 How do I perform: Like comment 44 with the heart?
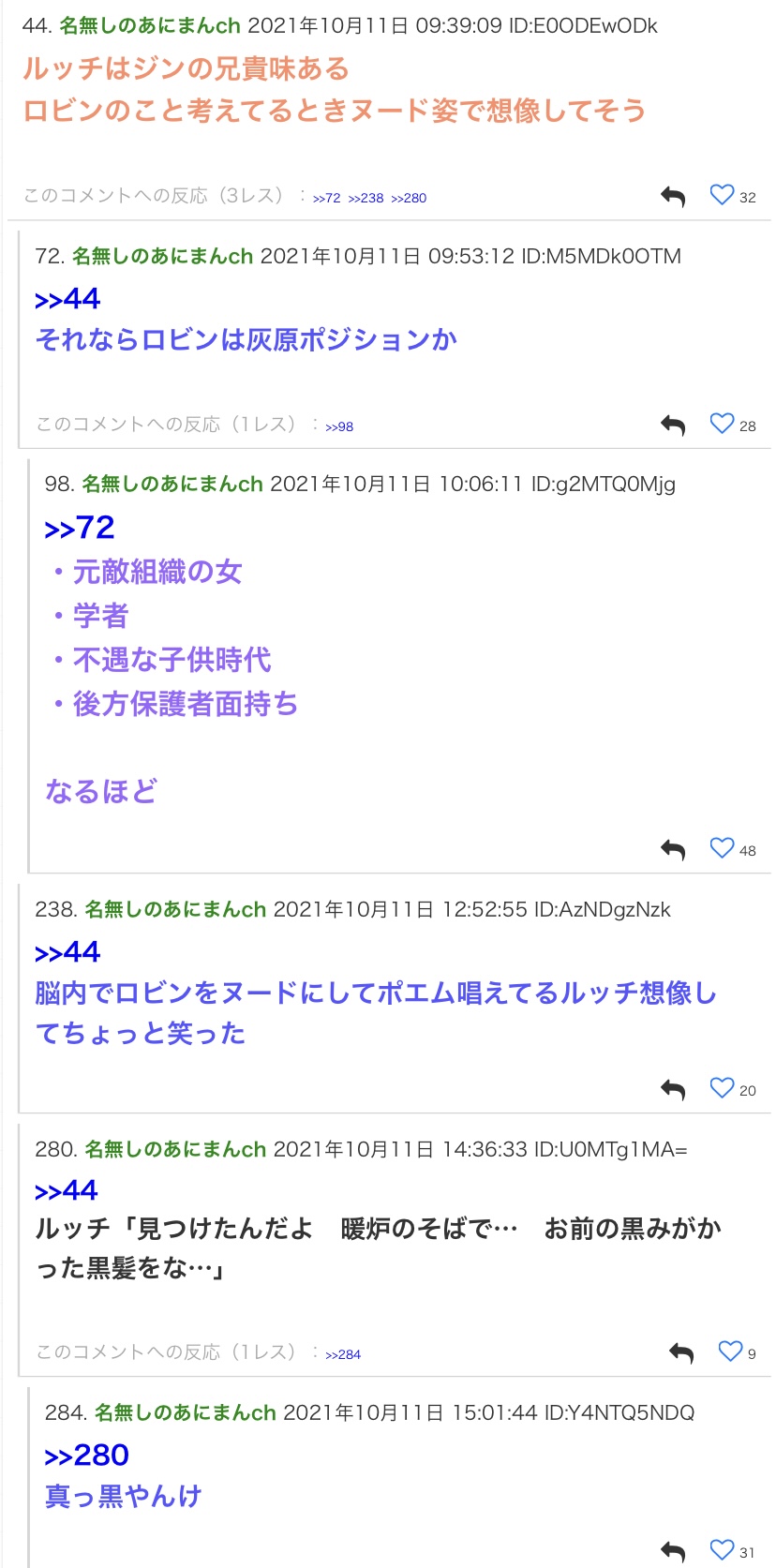click(x=722, y=195)
